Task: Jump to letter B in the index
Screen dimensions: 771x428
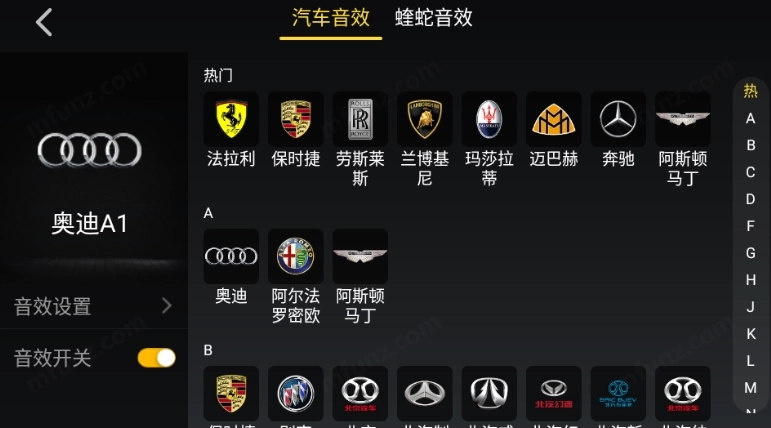Action: click(750, 146)
